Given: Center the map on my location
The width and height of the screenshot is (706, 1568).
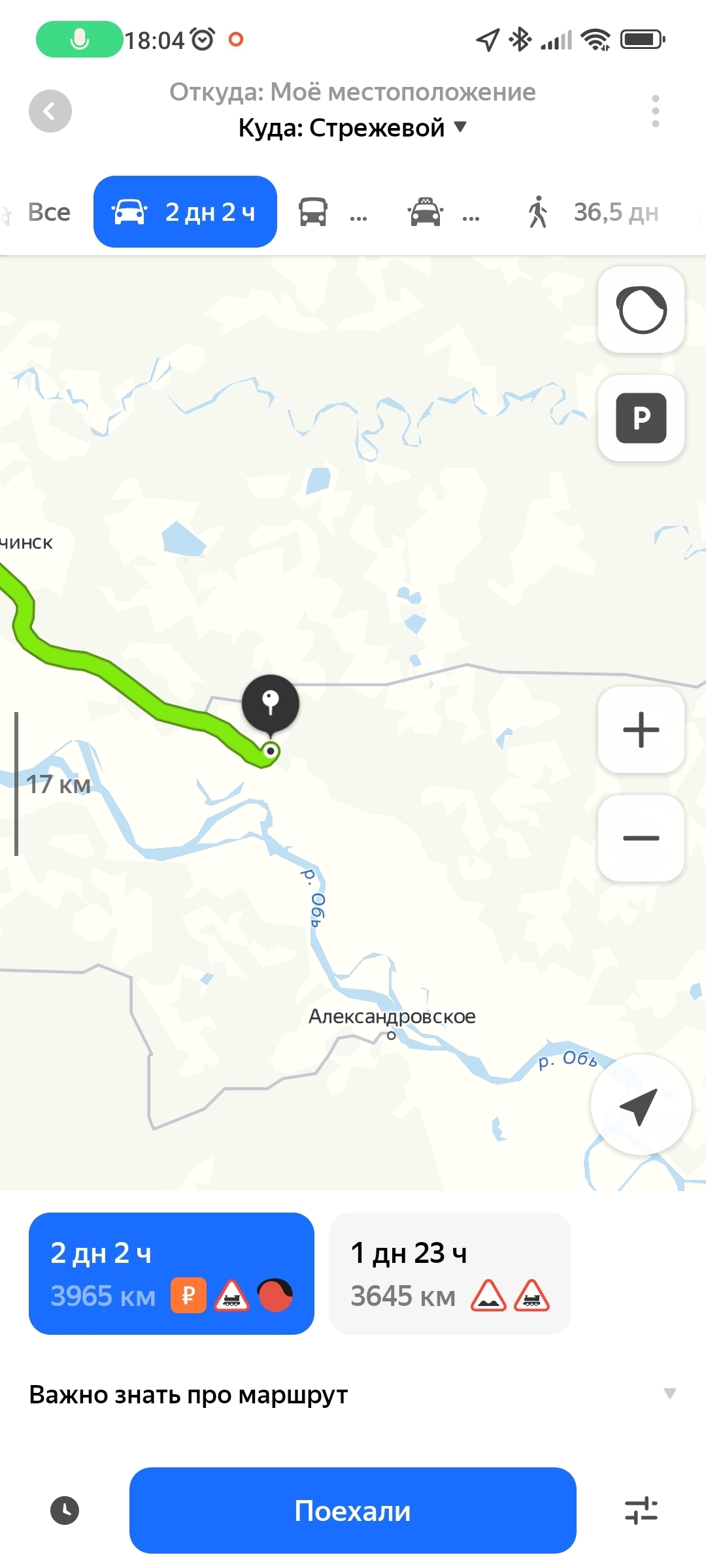Looking at the screenshot, I should tap(641, 1105).
